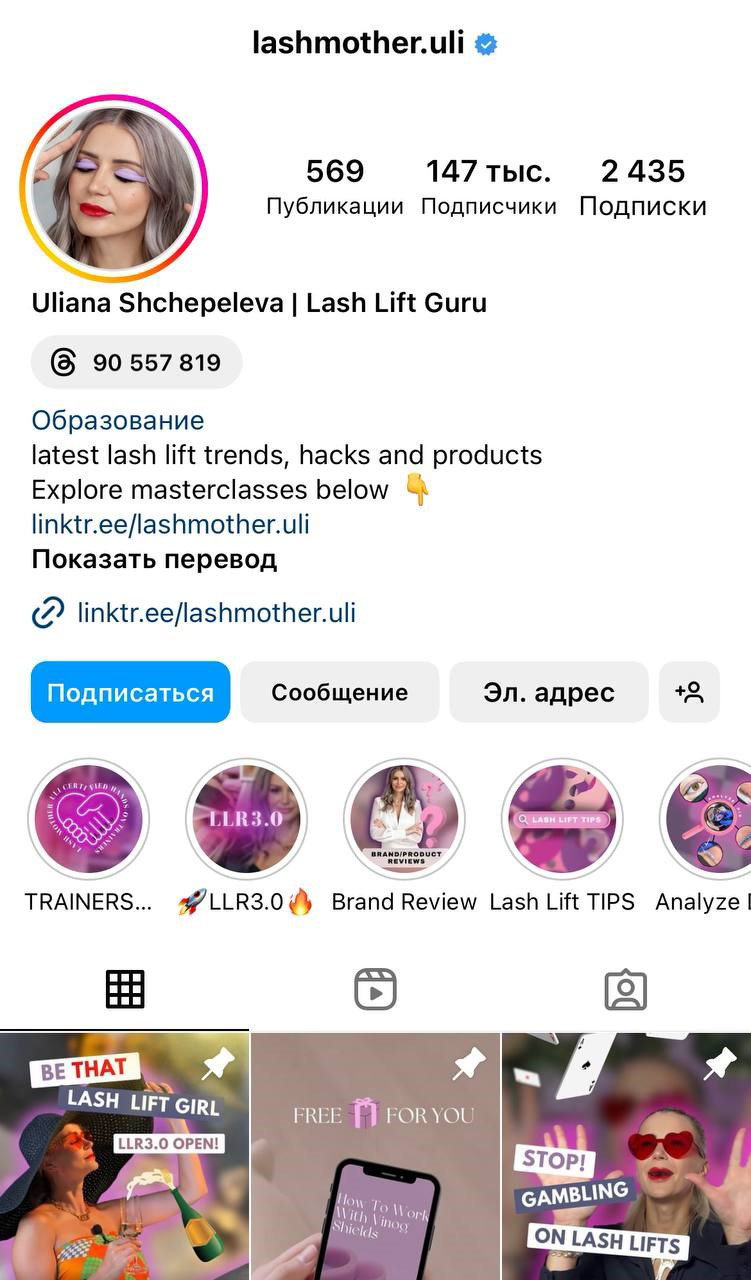Open the Analyze story highlight
Viewport: 751px width, 1280px height.
(710, 819)
